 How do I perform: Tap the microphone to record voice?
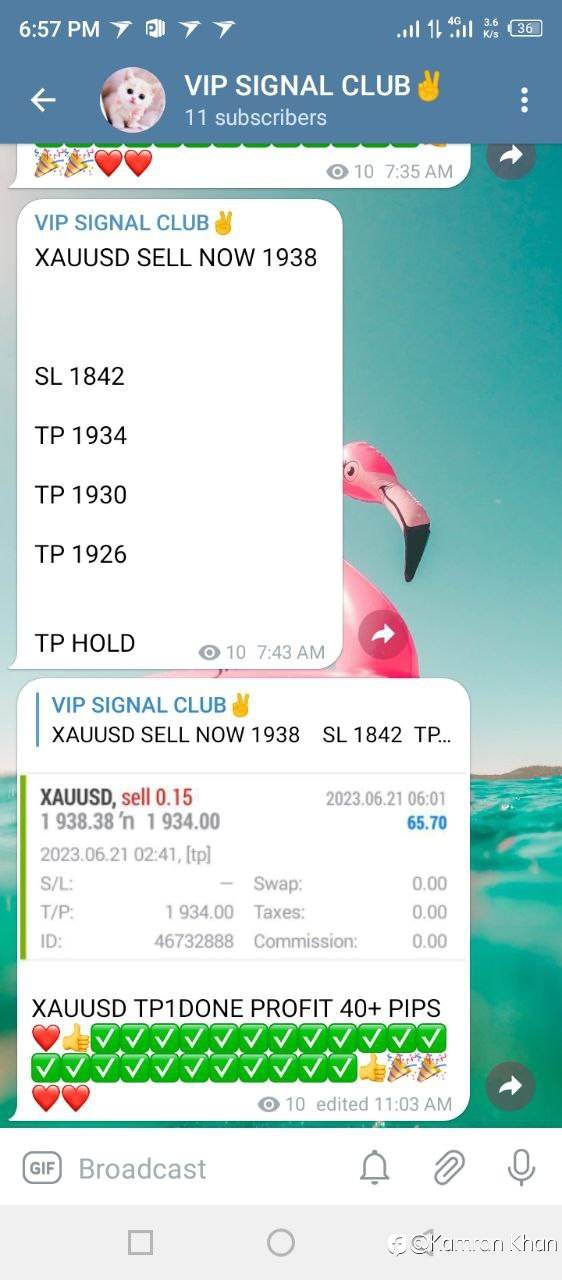(521, 1168)
